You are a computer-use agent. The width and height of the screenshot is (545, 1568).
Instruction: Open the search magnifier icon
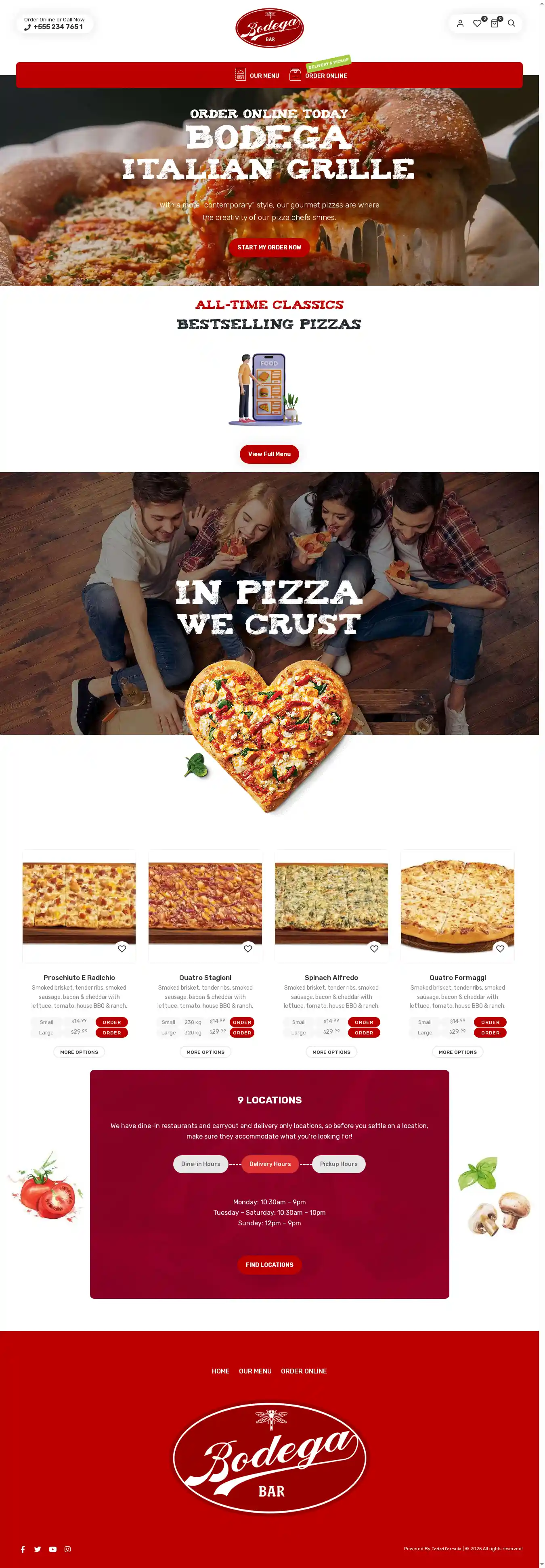tap(511, 24)
